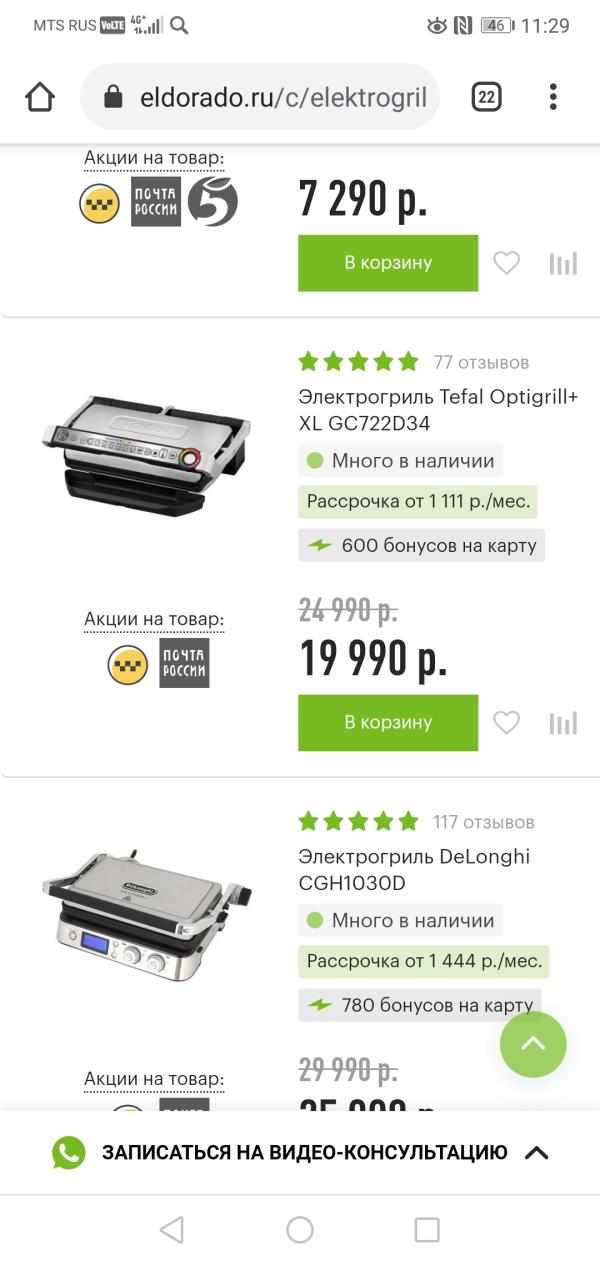Add the 7 290 р. item to cart

click(x=388, y=263)
